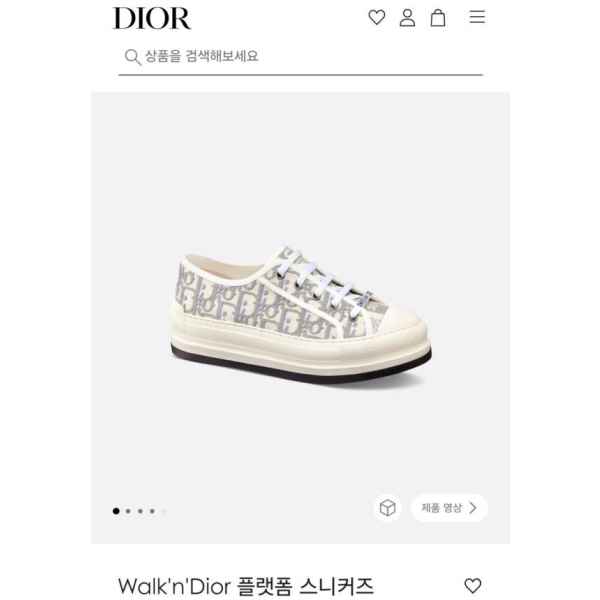The image size is (600, 600).
Task: Play the 제품 영상 product video
Action: pos(448,508)
